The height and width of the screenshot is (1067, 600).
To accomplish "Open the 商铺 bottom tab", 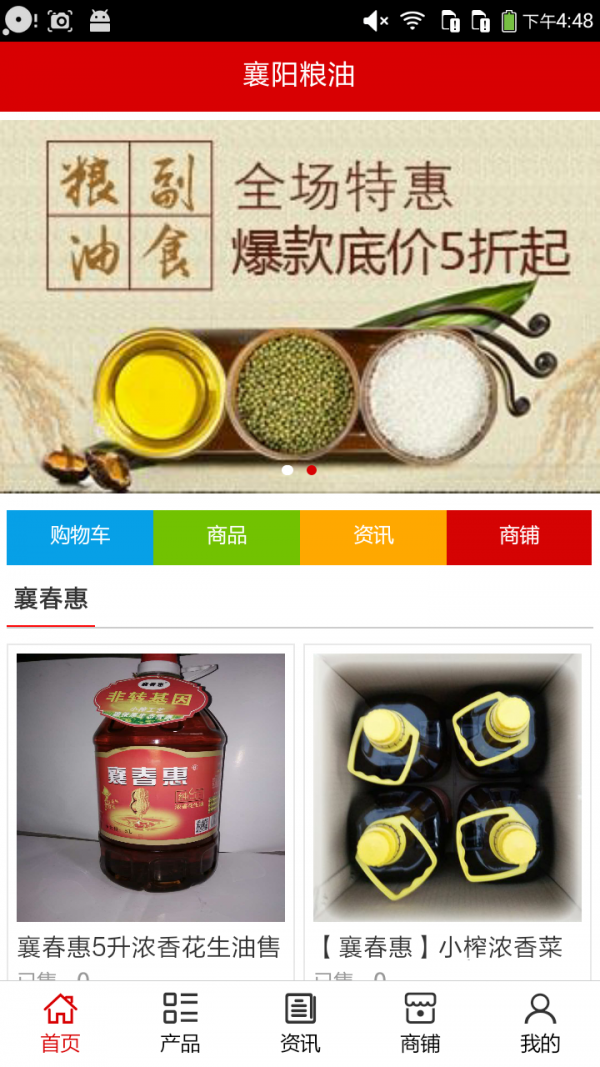I will (x=420, y=1023).
